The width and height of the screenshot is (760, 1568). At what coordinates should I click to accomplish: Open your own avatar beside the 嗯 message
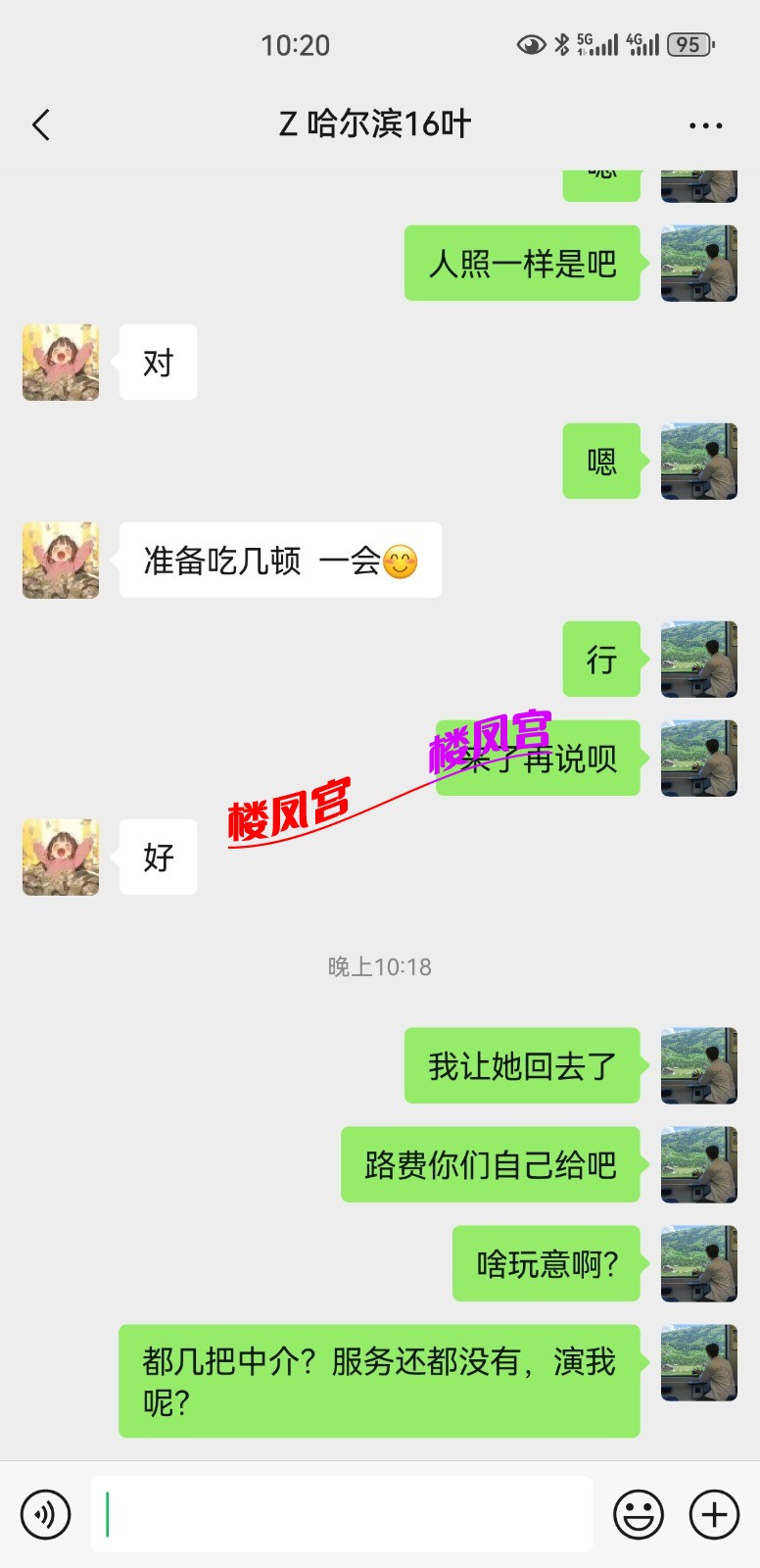(x=699, y=462)
